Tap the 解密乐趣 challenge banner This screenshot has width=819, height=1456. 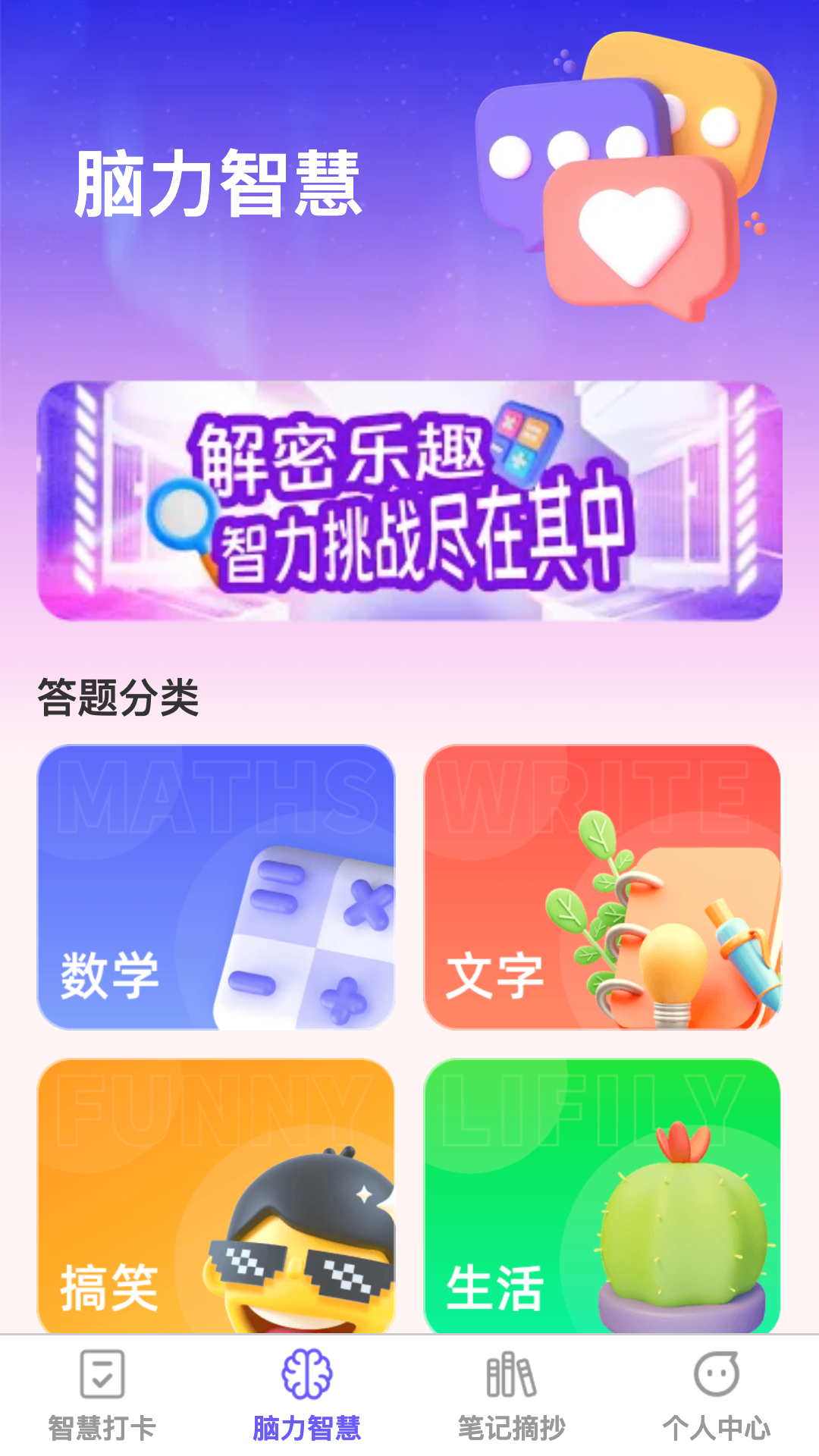point(409,500)
